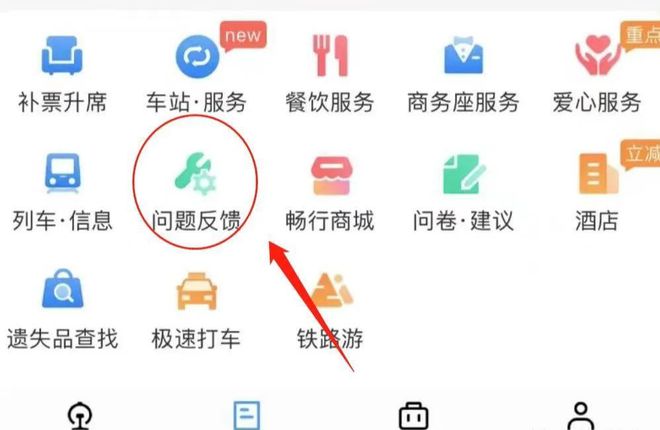Open 问卷·建议 survey
660x430 pixels.
[x=463, y=176]
